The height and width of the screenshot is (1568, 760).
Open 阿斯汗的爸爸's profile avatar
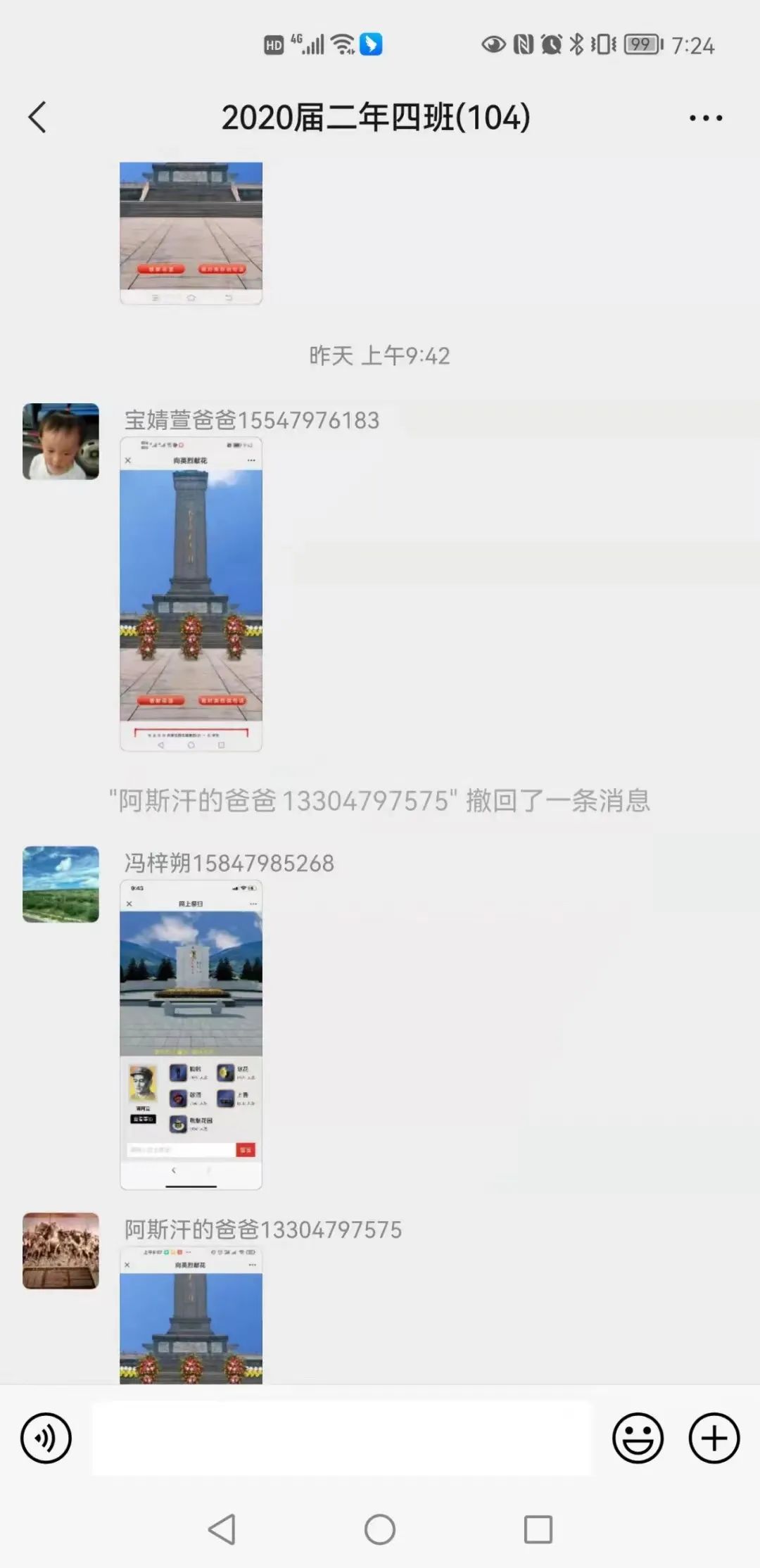[x=61, y=1251]
